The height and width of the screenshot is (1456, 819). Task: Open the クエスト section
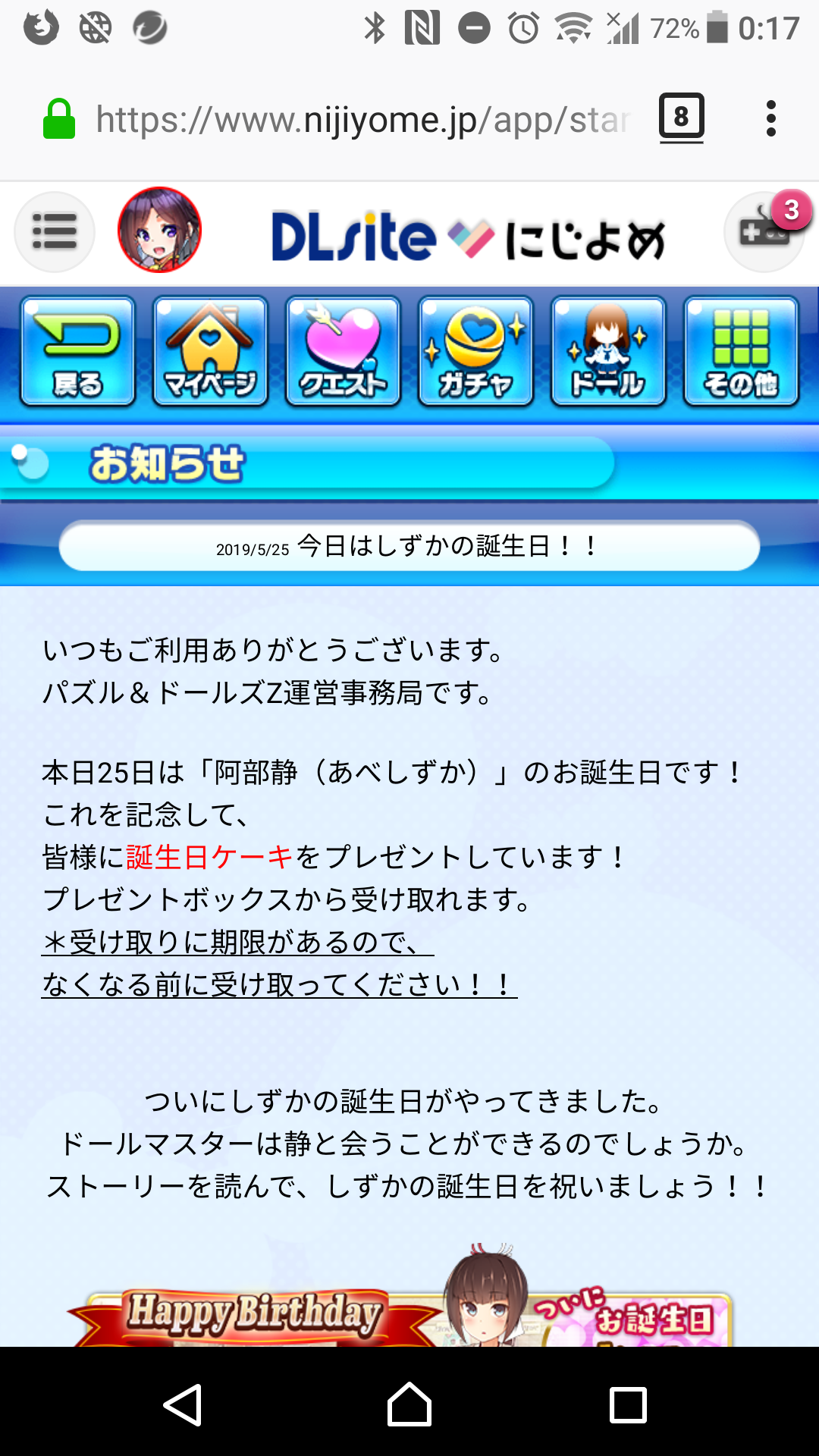(343, 351)
